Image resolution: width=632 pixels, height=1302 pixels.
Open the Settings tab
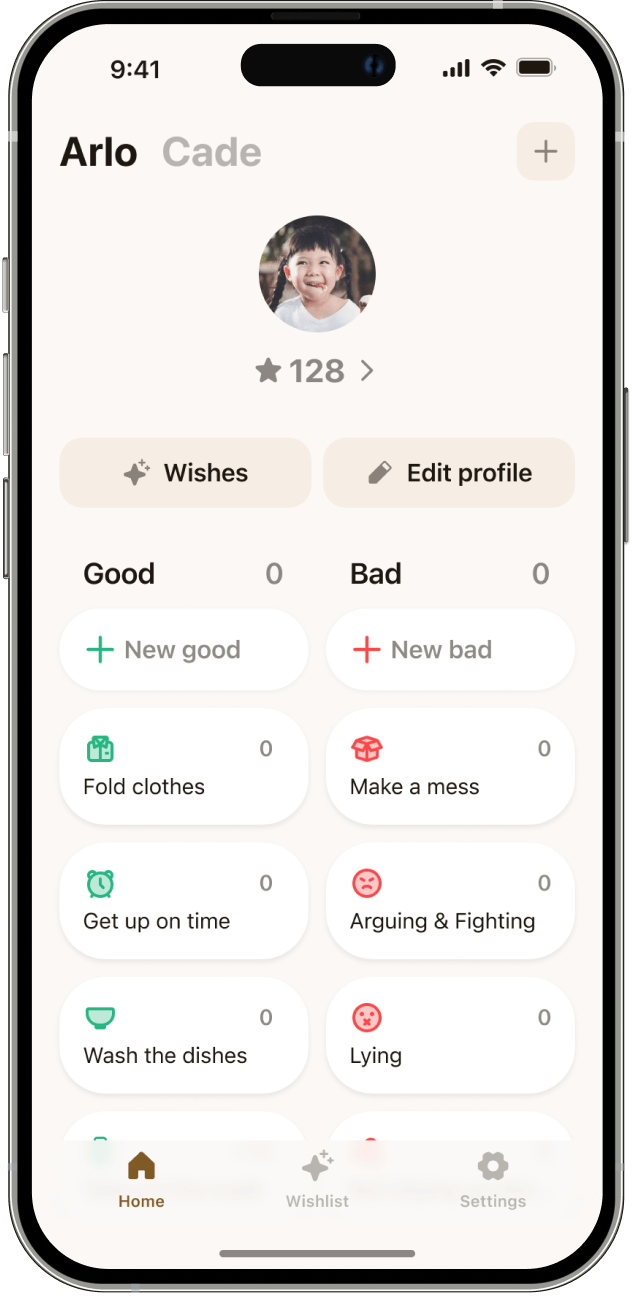pyautogui.click(x=492, y=1179)
